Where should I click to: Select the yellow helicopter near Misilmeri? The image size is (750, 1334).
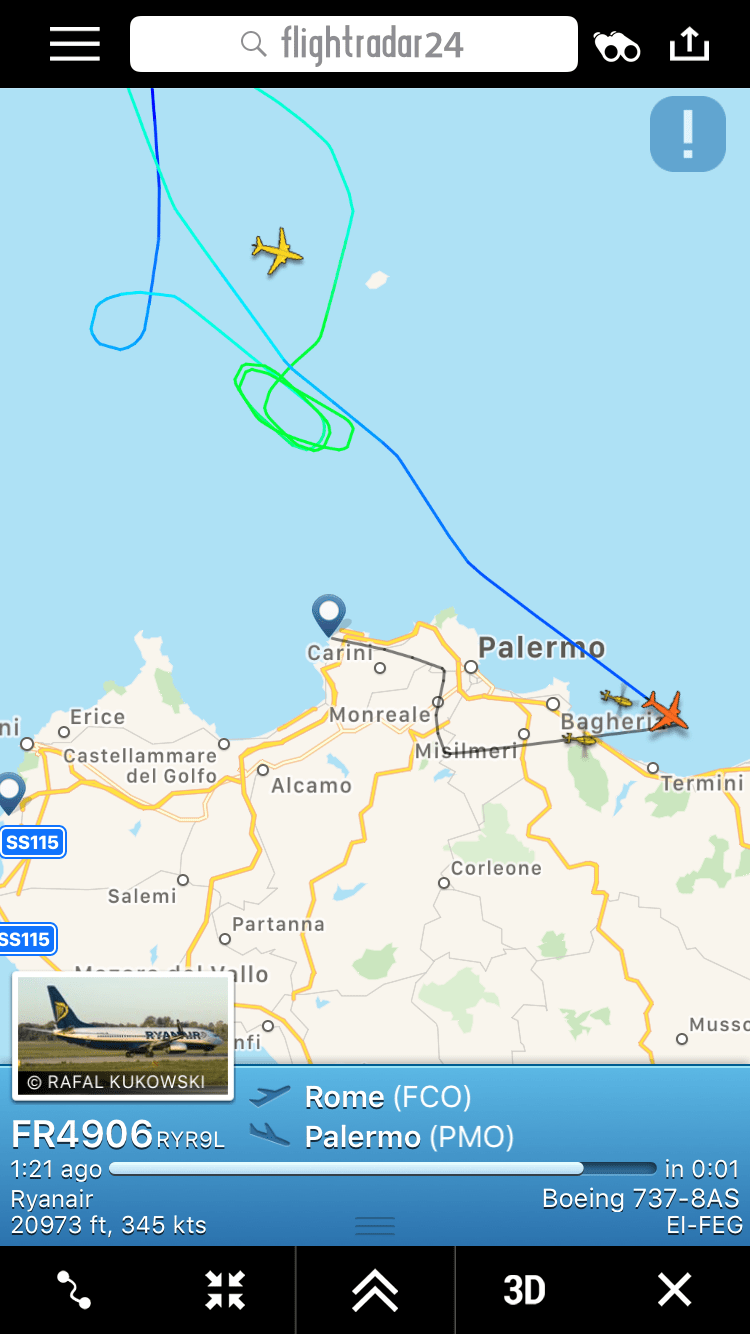tap(580, 739)
